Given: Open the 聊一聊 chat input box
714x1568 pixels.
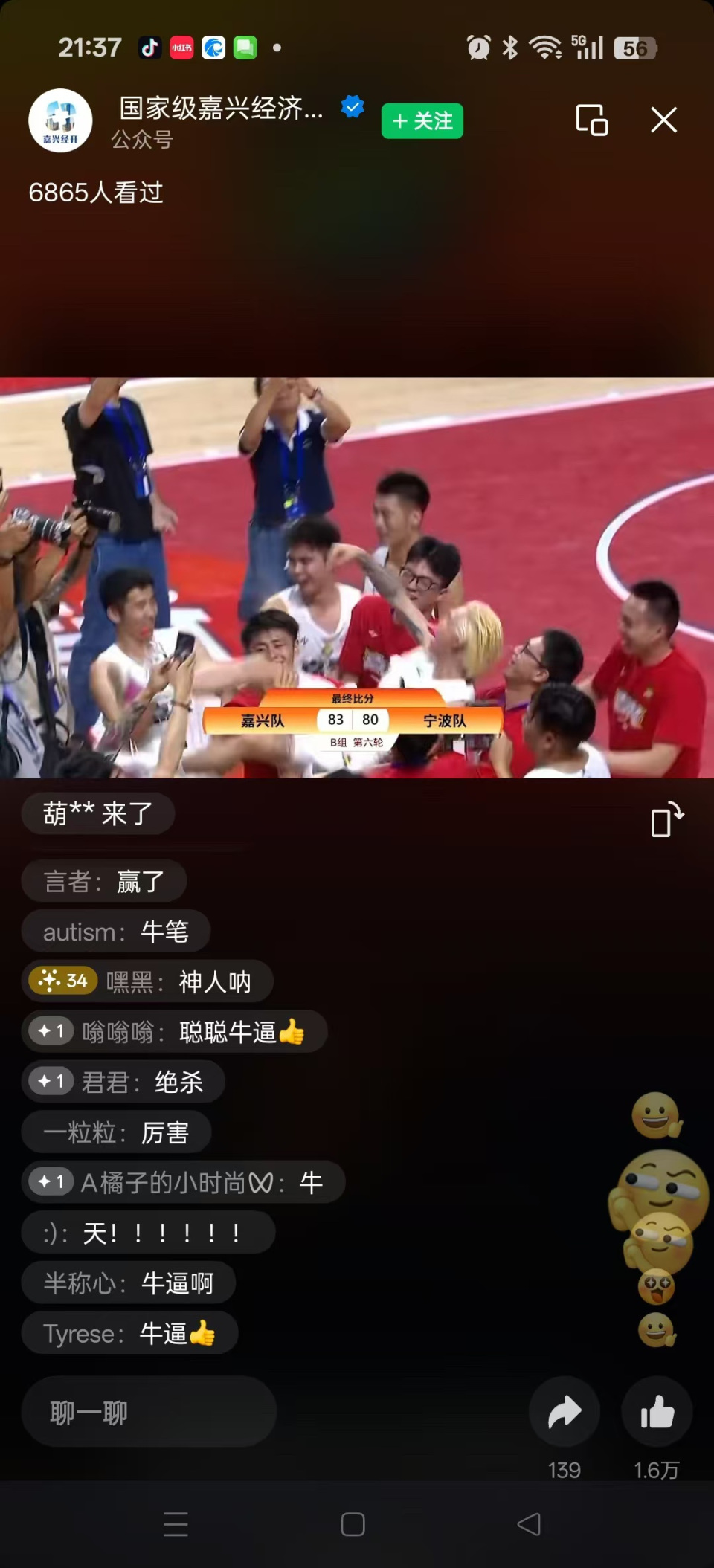Looking at the screenshot, I should pyautogui.click(x=149, y=1410).
